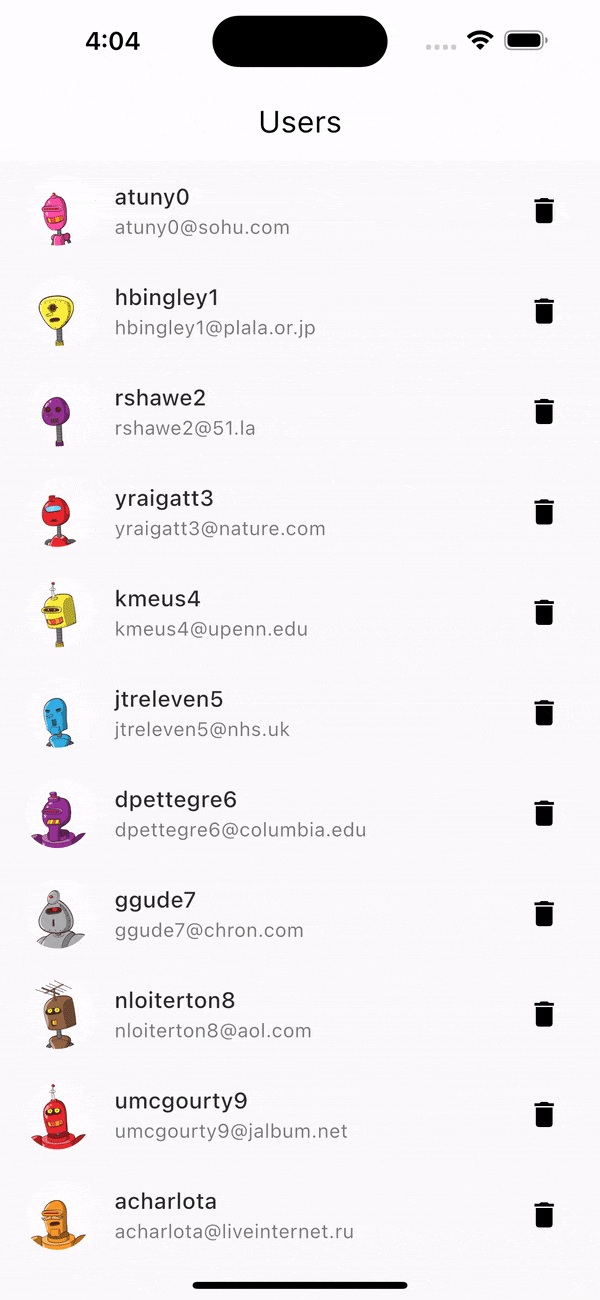
Task: Delete nloiterton8 from the list
Action: [x=544, y=1014]
